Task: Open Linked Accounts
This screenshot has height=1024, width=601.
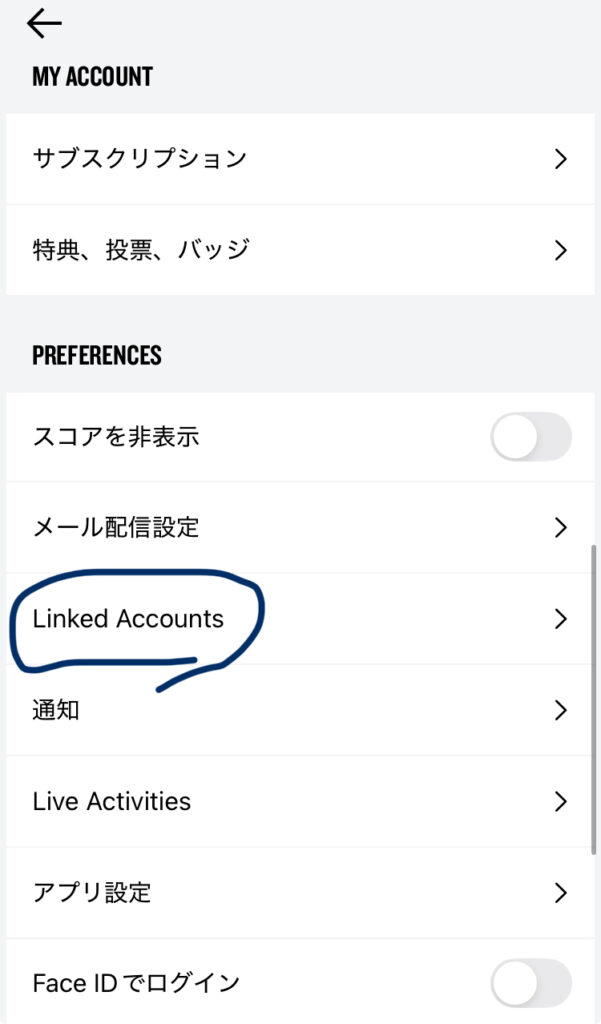Action: [x=300, y=619]
